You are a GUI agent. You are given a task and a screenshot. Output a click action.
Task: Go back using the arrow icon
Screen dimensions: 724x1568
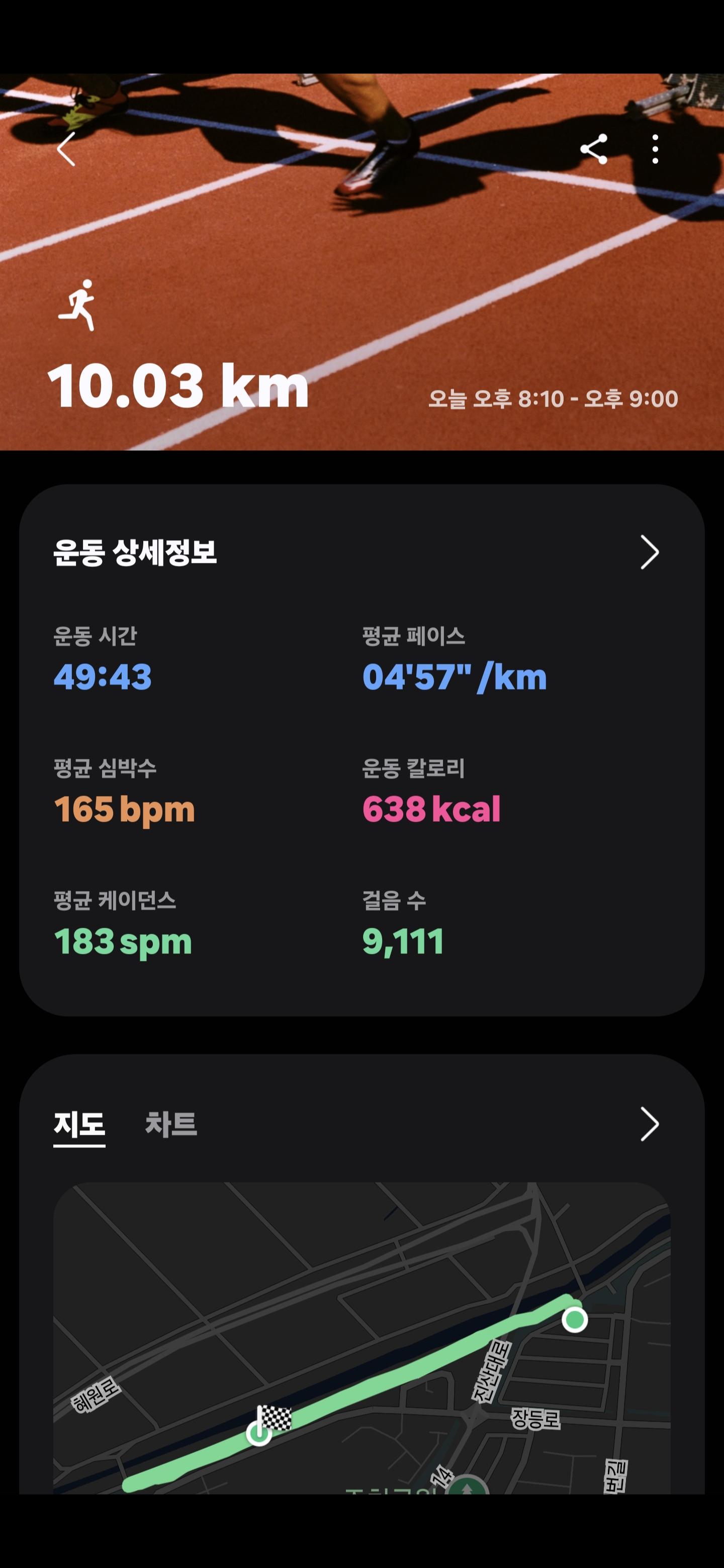pyautogui.click(x=66, y=149)
